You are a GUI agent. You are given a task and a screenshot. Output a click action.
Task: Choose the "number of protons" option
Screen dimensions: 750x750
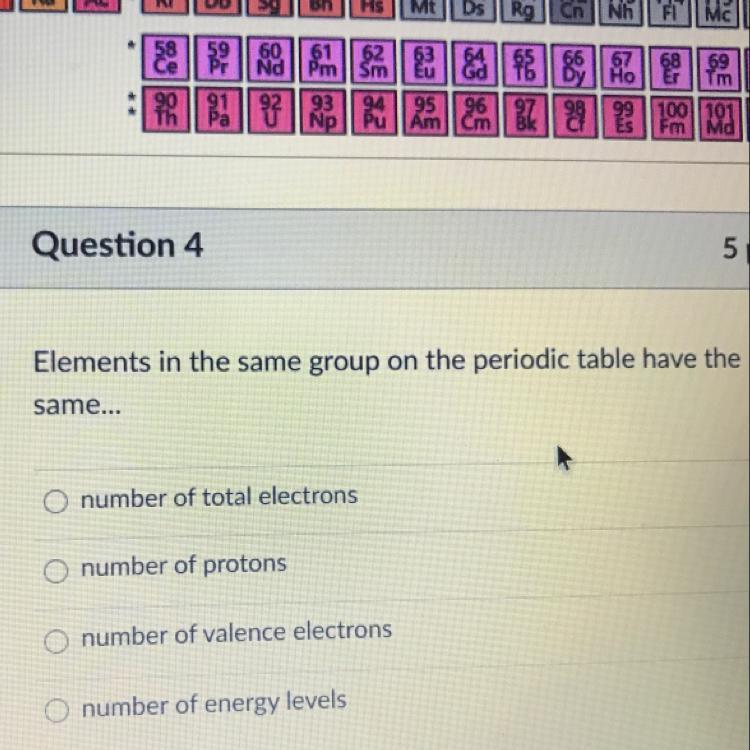[x=56, y=571]
